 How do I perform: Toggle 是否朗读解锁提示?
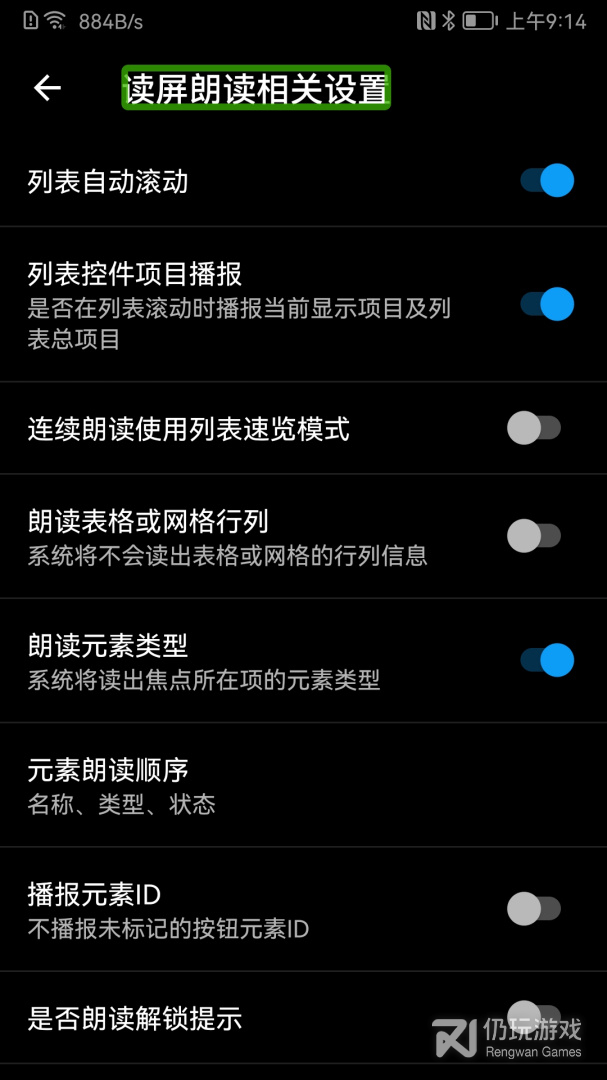534,1015
